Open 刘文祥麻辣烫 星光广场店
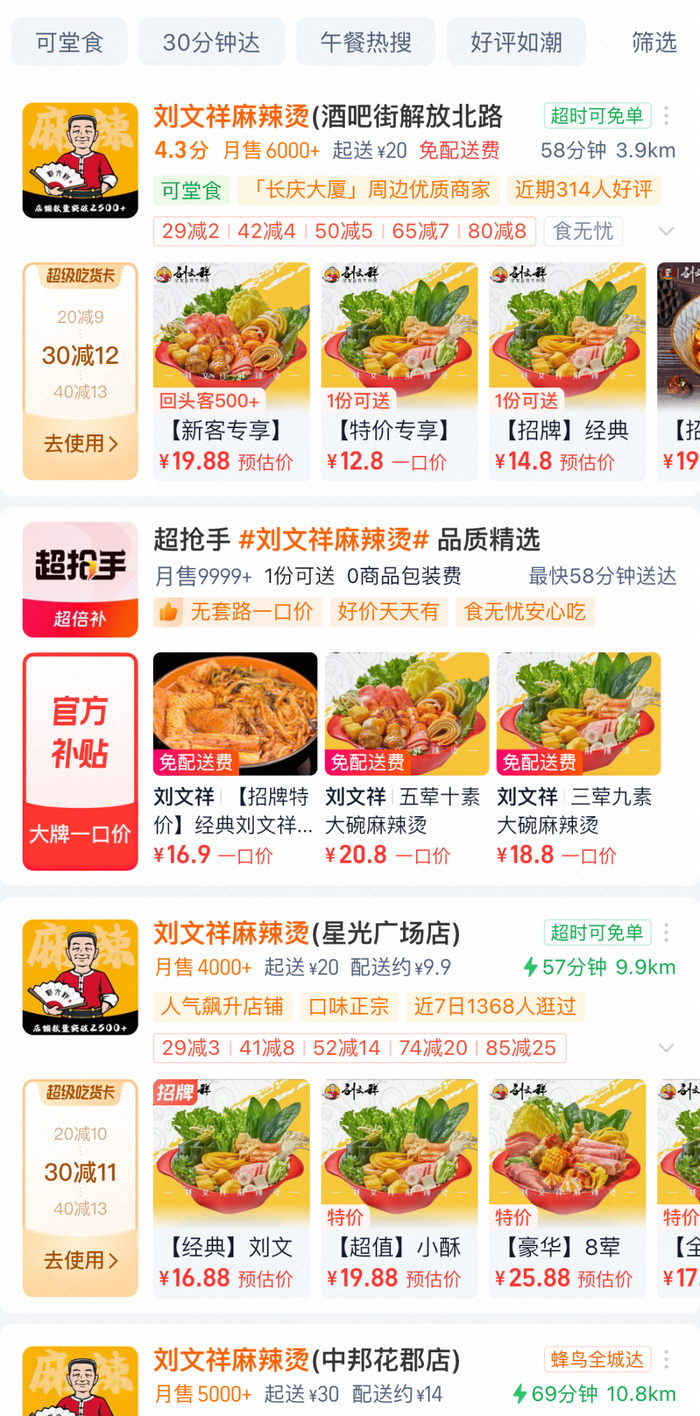 click(306, 934)
